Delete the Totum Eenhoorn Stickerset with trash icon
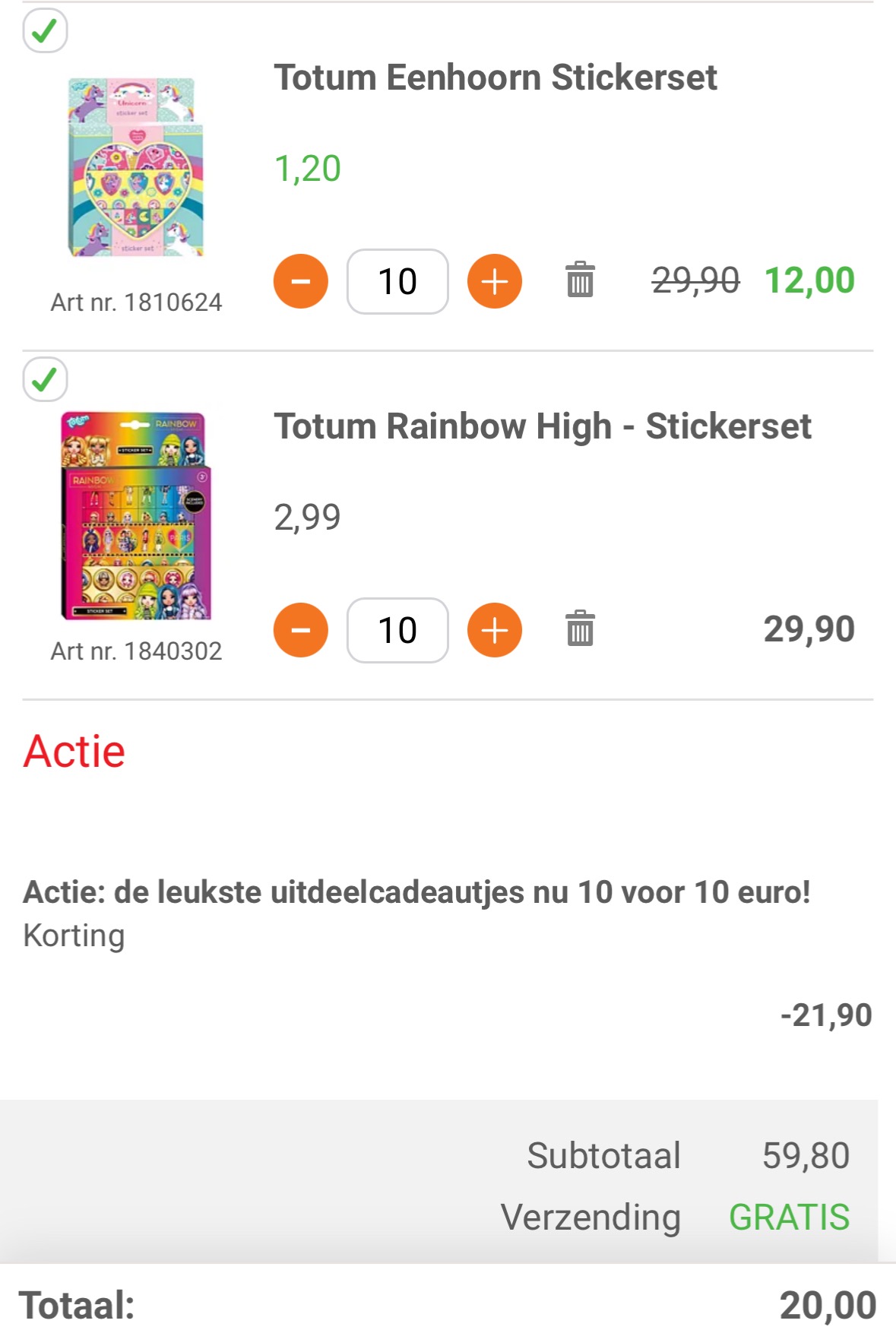Viewport: 896px width, 1330px height. pos(581,281)
